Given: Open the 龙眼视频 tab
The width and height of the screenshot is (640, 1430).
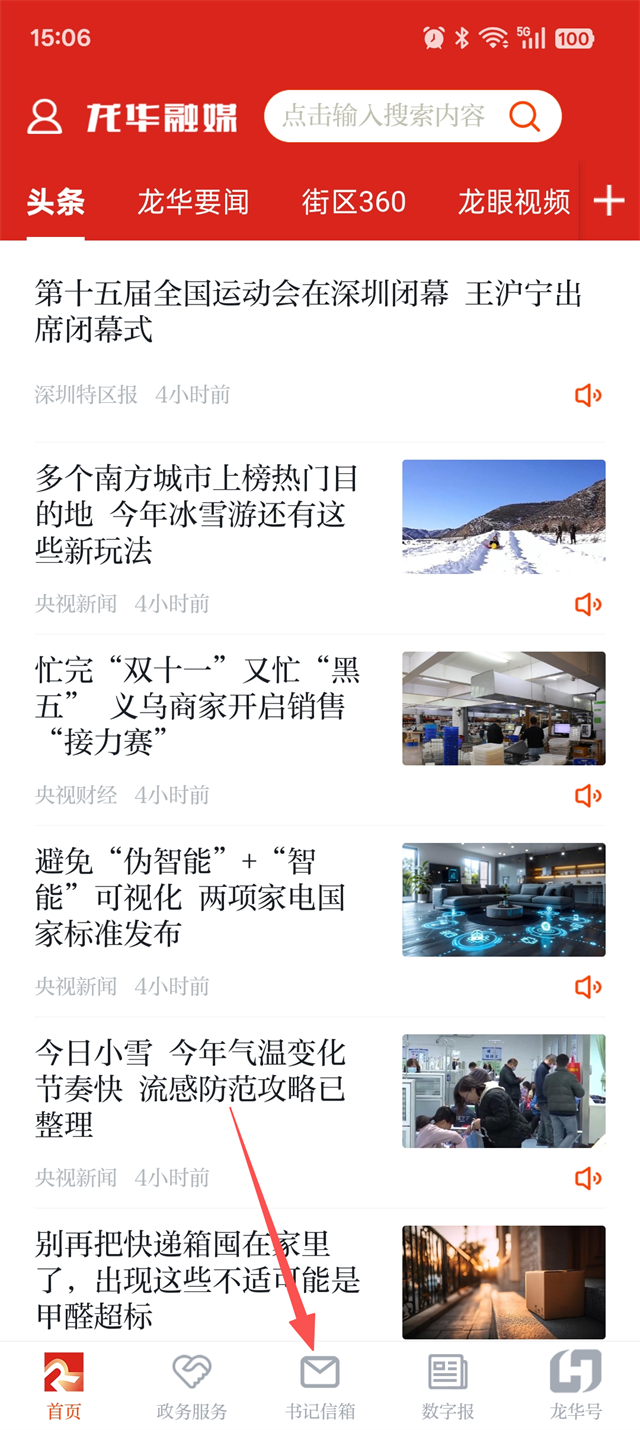Looking at the screenshot, I should [514, 202].
